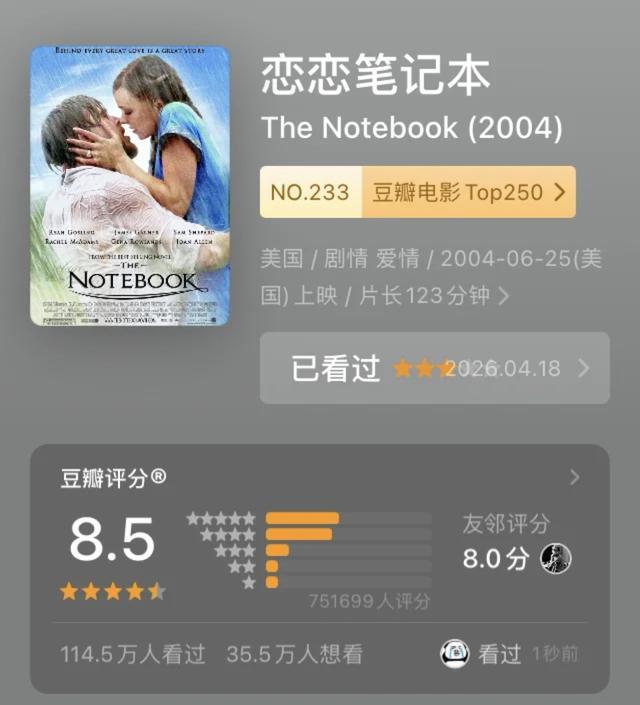
Task: Expand movie info via 片长123分钟 chevron
Action: point(504,296)
